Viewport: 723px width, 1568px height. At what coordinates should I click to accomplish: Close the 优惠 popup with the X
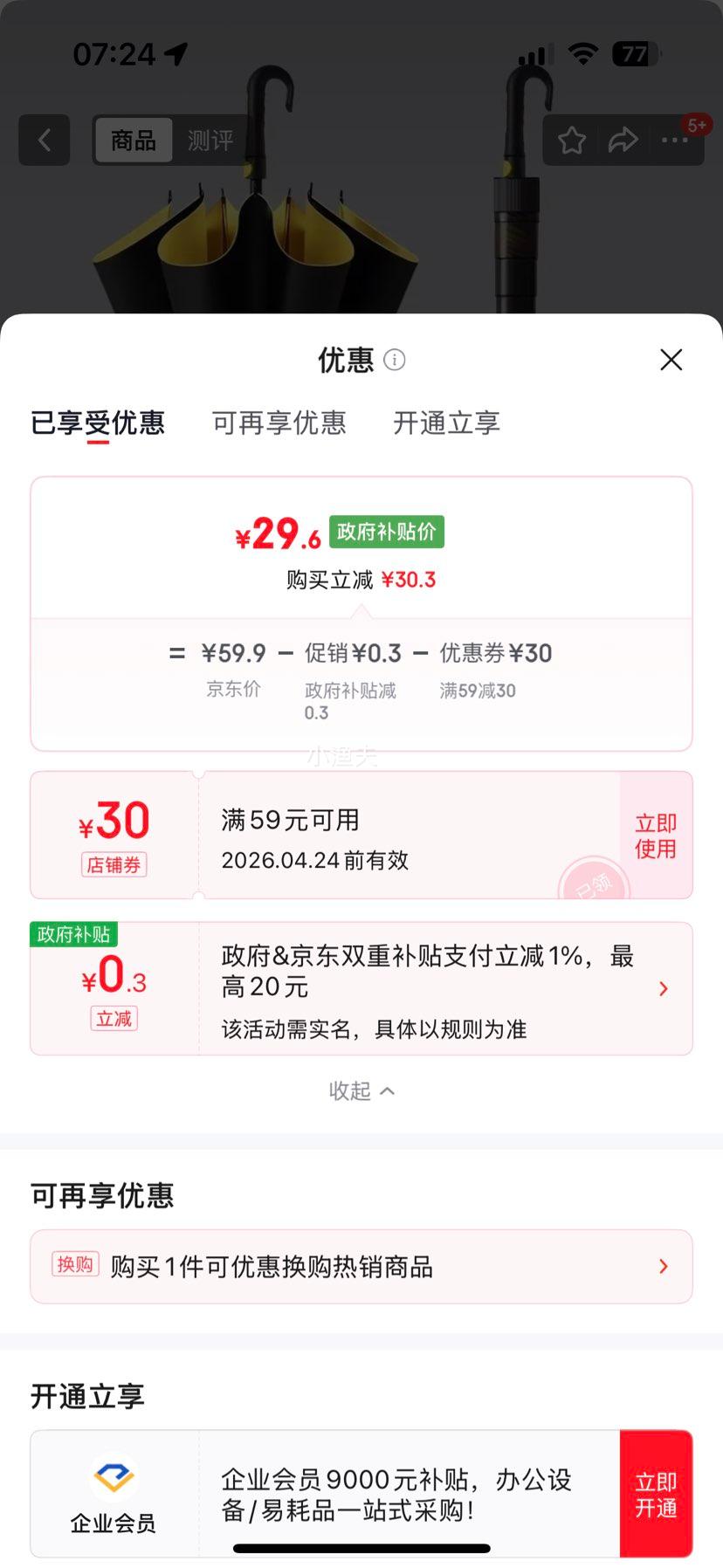pyautogui.click(x=670, y=360)
